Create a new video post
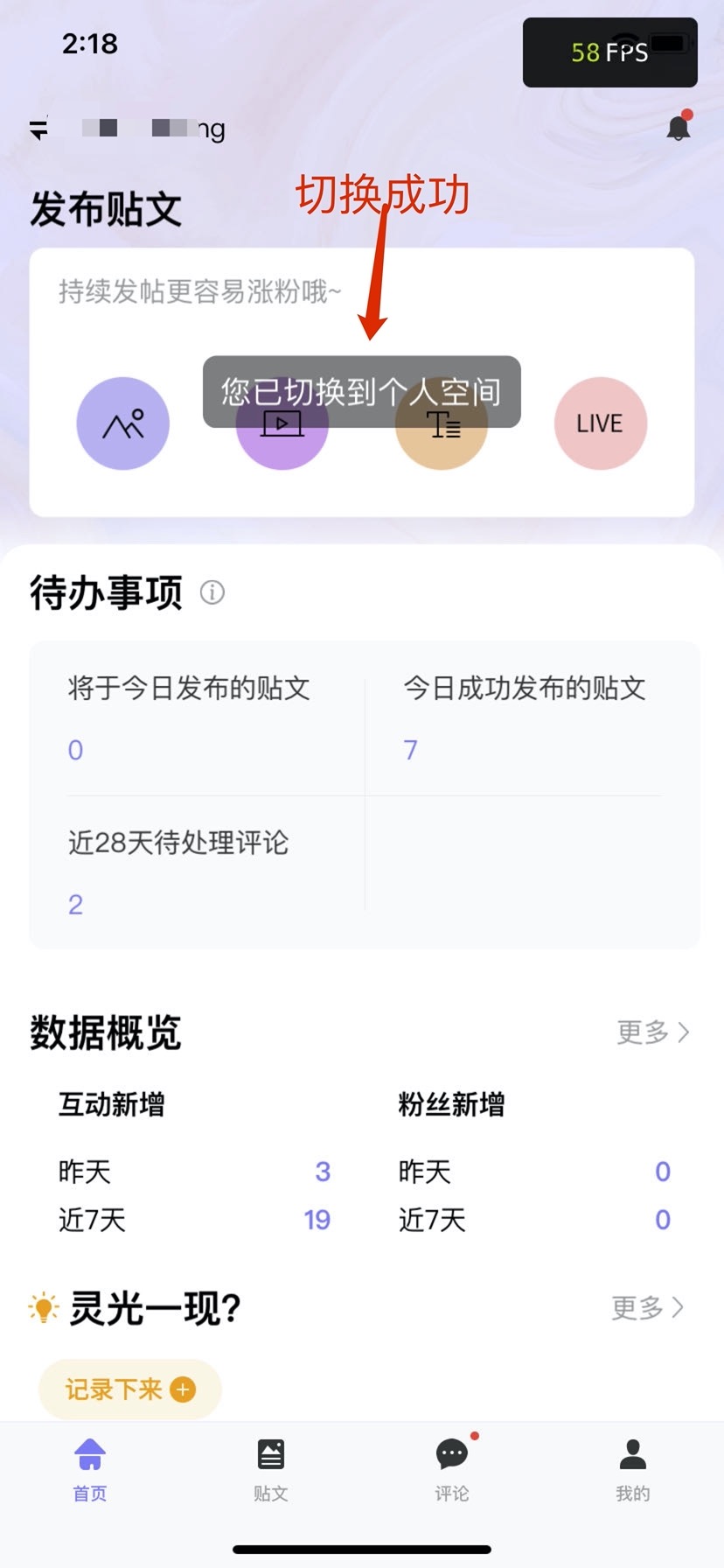Screen dimensions: 724x1568 tap(282, 423)
